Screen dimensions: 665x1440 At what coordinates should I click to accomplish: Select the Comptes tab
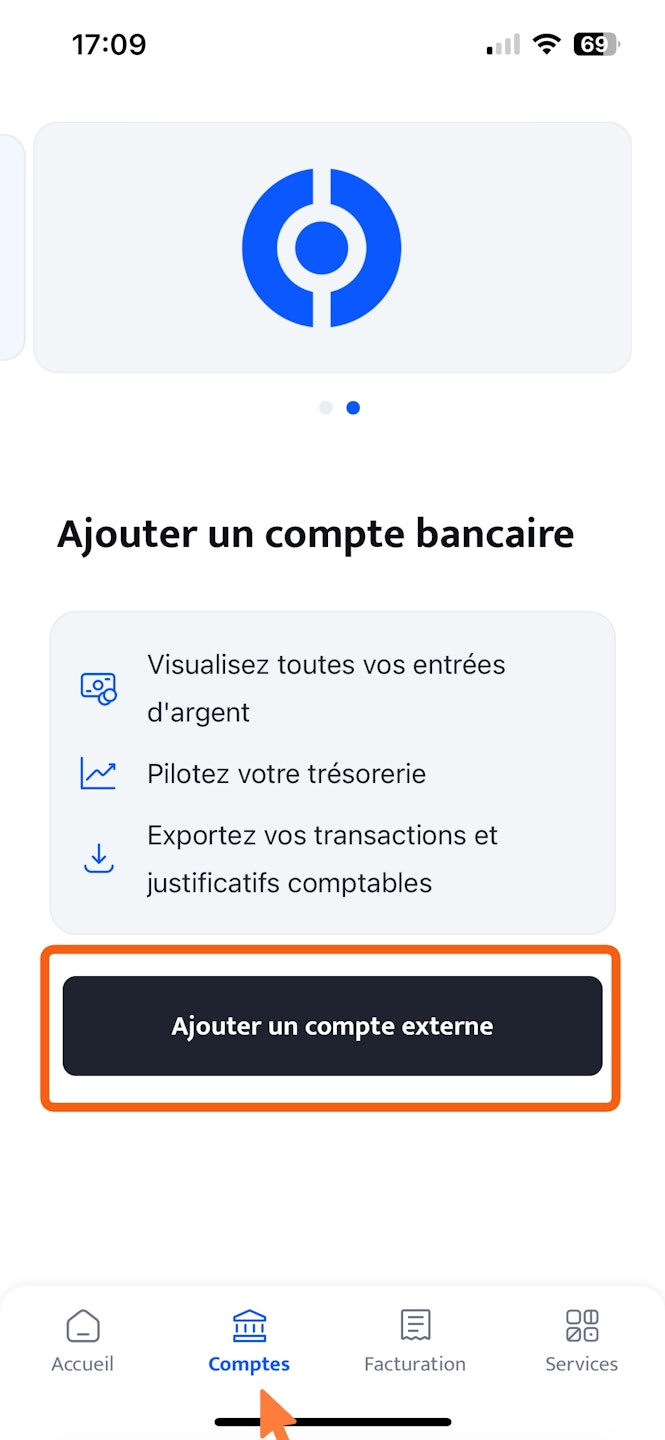tap(249, 1341)
